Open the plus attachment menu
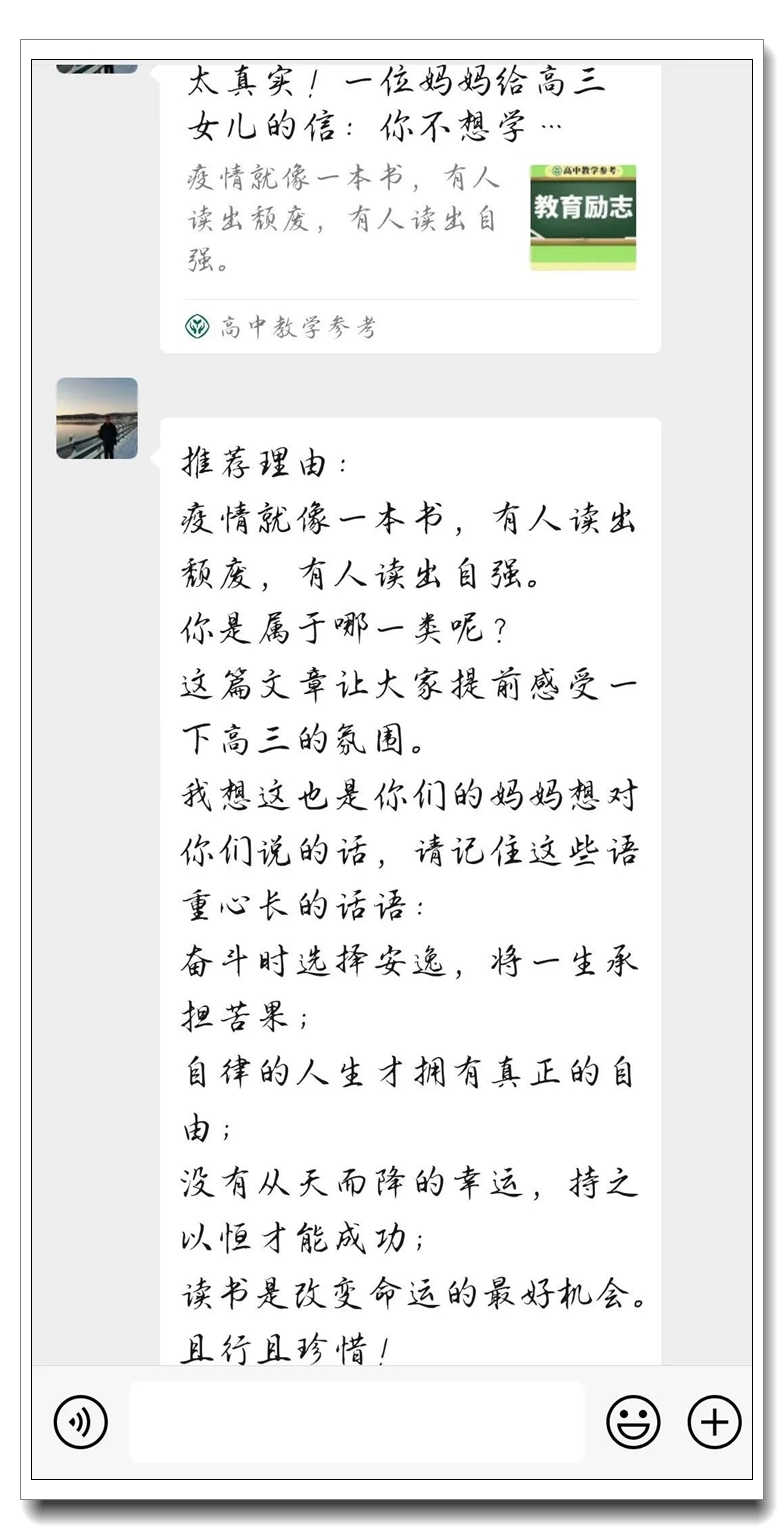 (x=714, y=1422)
